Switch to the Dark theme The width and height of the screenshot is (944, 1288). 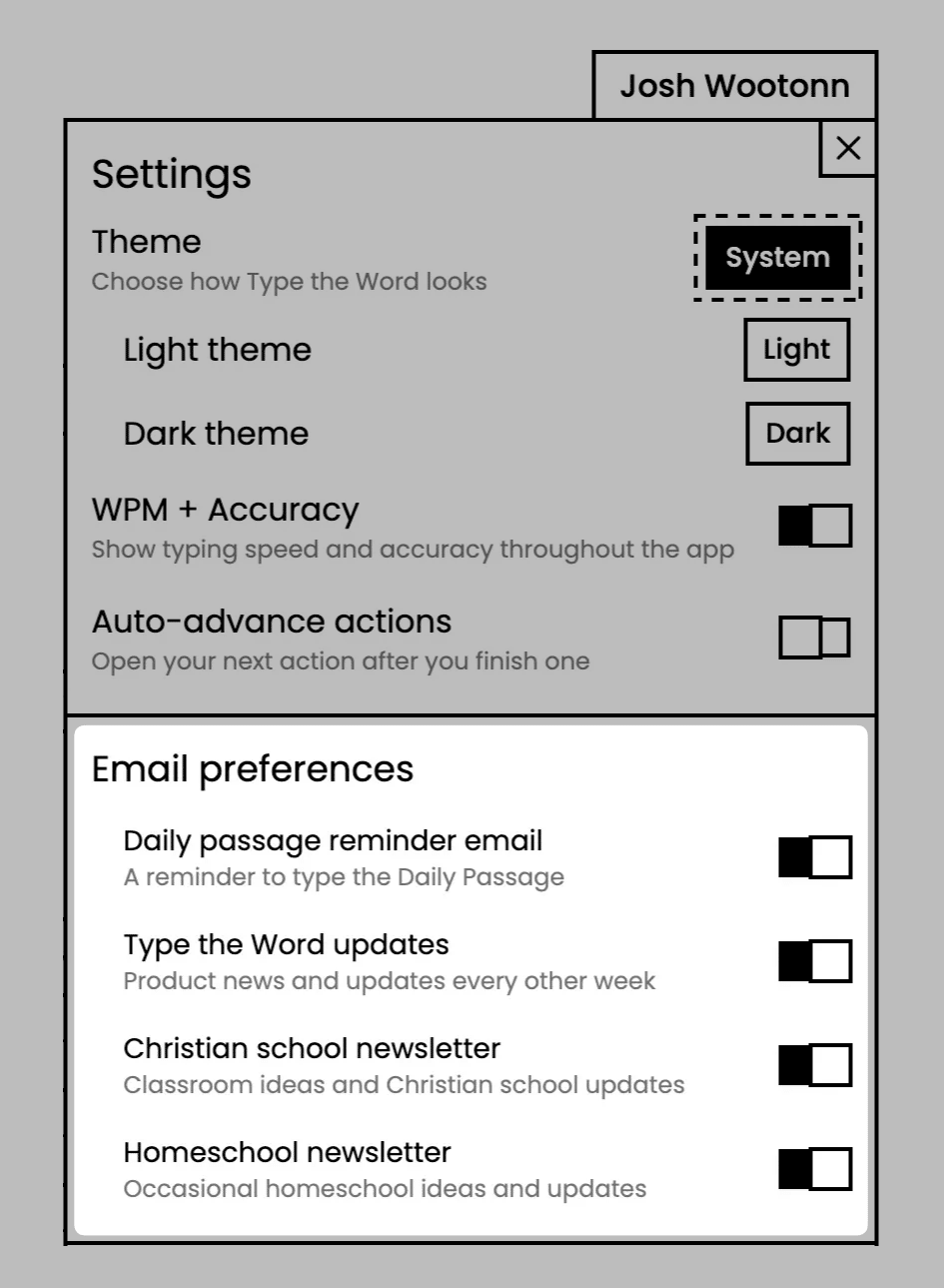pyautogui.click(x=798, y=434)
